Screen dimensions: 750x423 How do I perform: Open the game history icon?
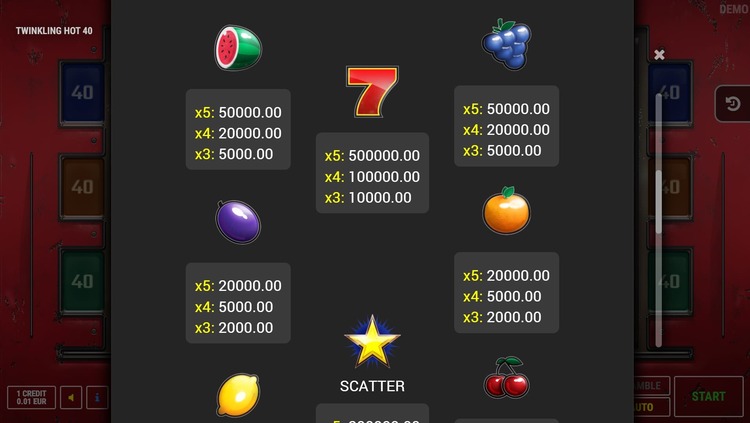[x=733, y=104]
